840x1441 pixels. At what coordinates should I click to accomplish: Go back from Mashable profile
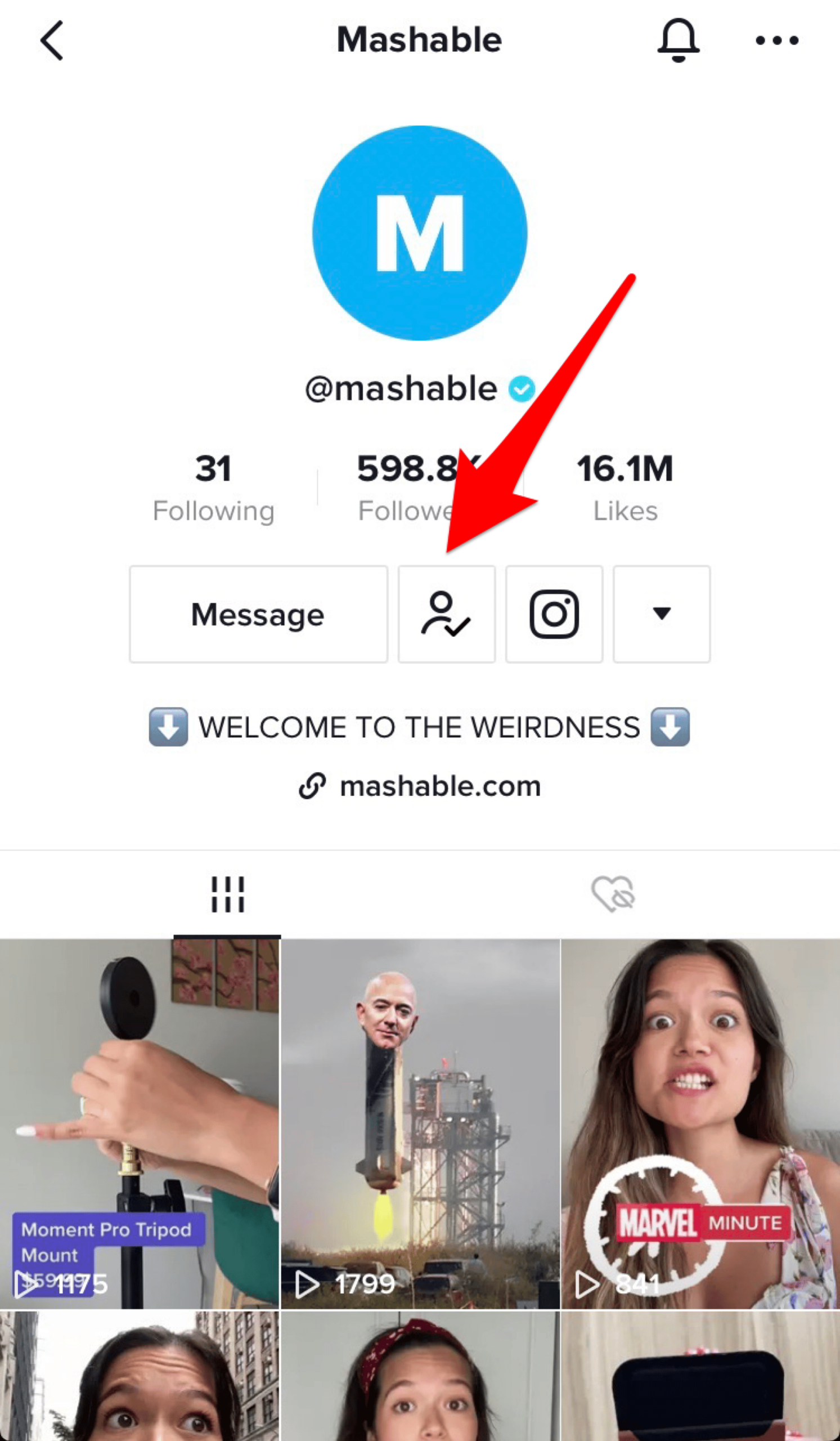(x=51, y=41)
